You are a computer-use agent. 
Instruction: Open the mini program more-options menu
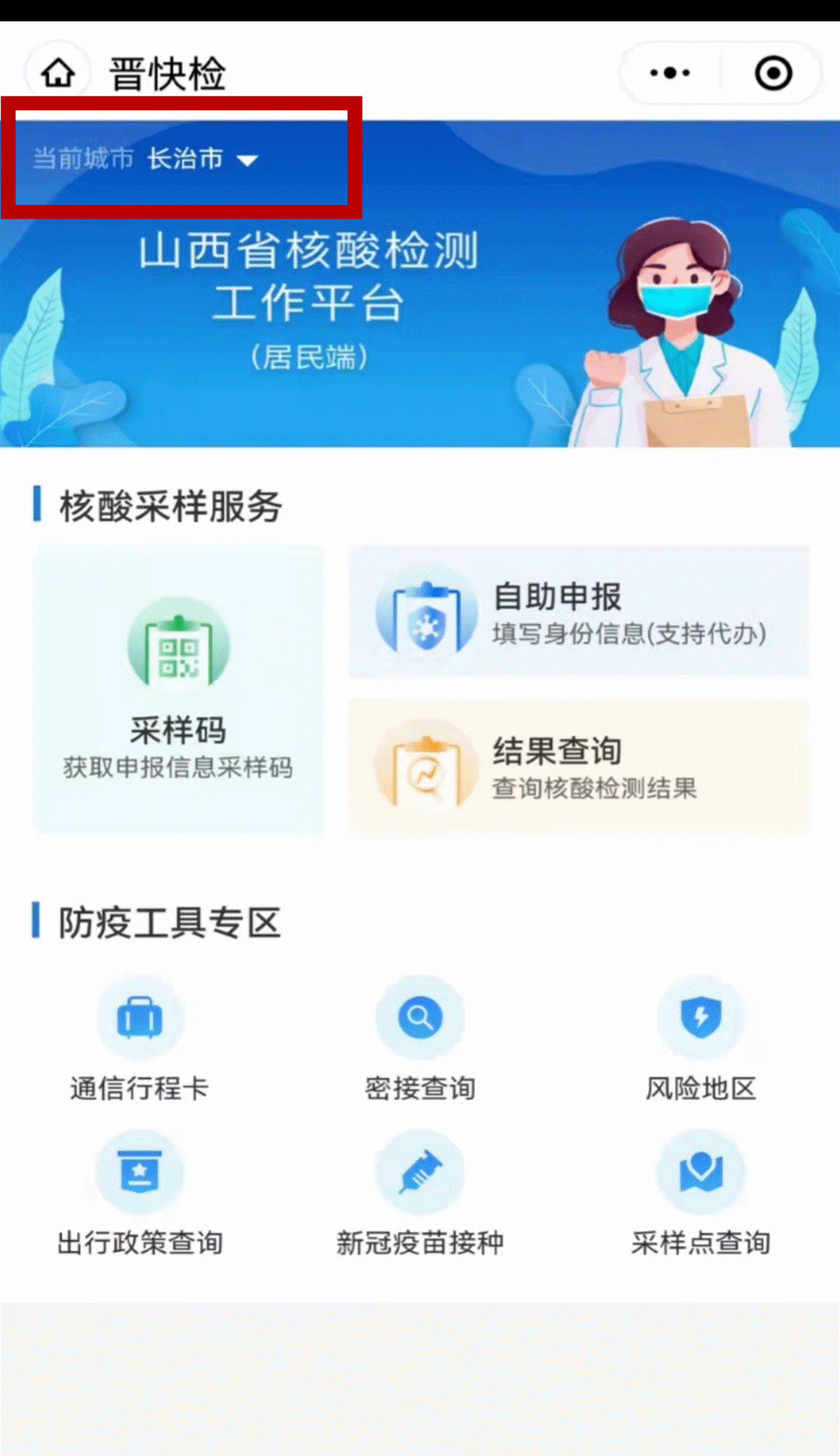click(x=670, y=73)
